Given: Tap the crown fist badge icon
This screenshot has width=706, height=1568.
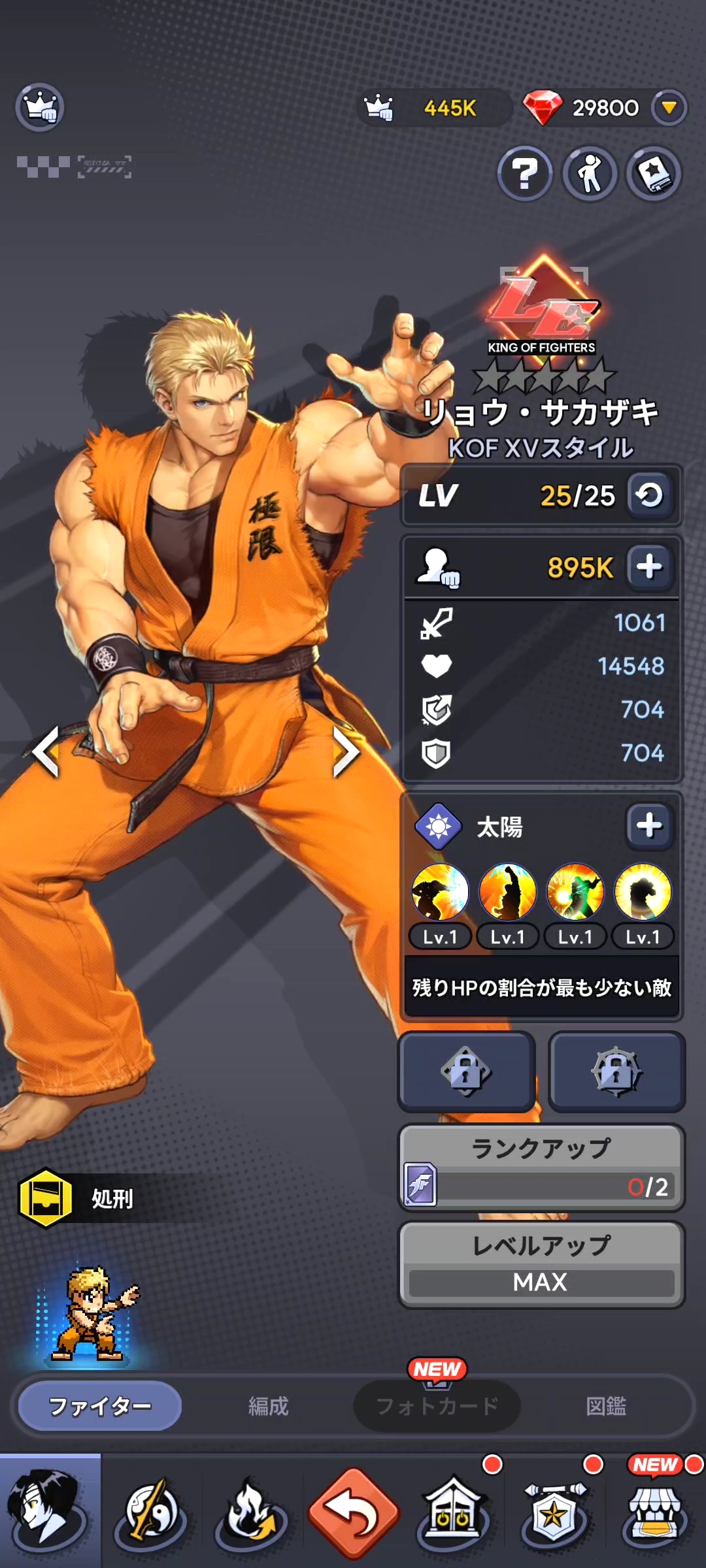Looking at the screenshot, I should click(x=40, y=107).
